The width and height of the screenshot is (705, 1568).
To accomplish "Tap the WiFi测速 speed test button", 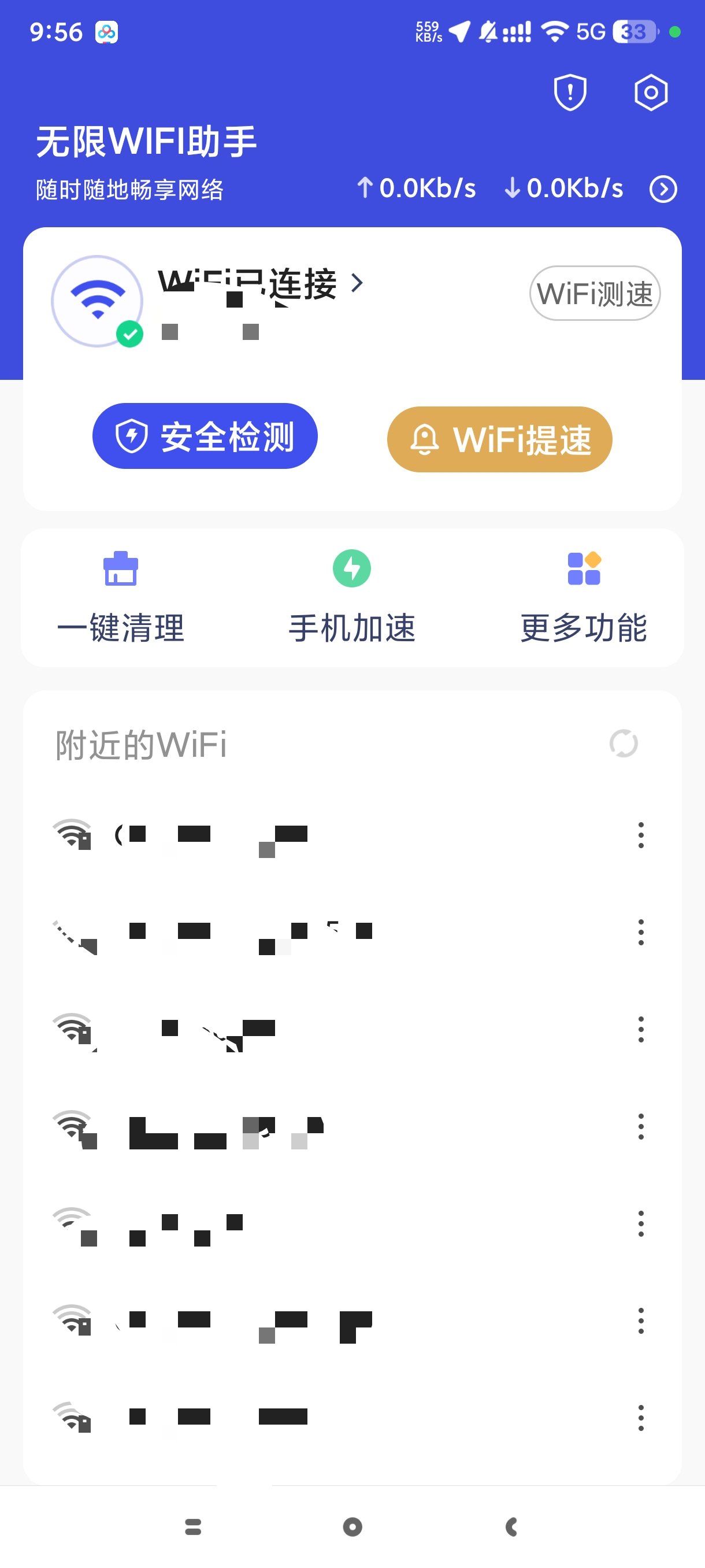I will click(594, 293).
